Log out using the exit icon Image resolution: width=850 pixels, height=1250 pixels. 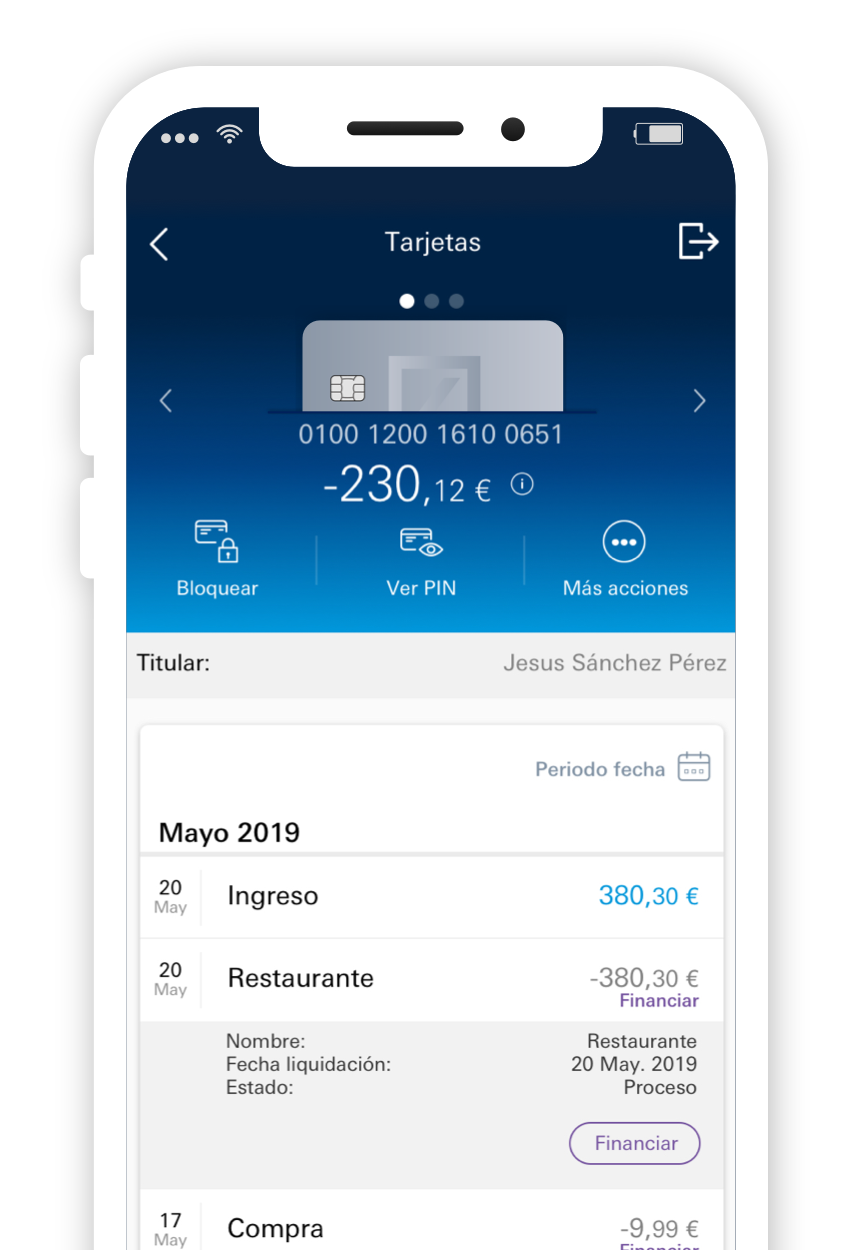(x=698, y=241)
